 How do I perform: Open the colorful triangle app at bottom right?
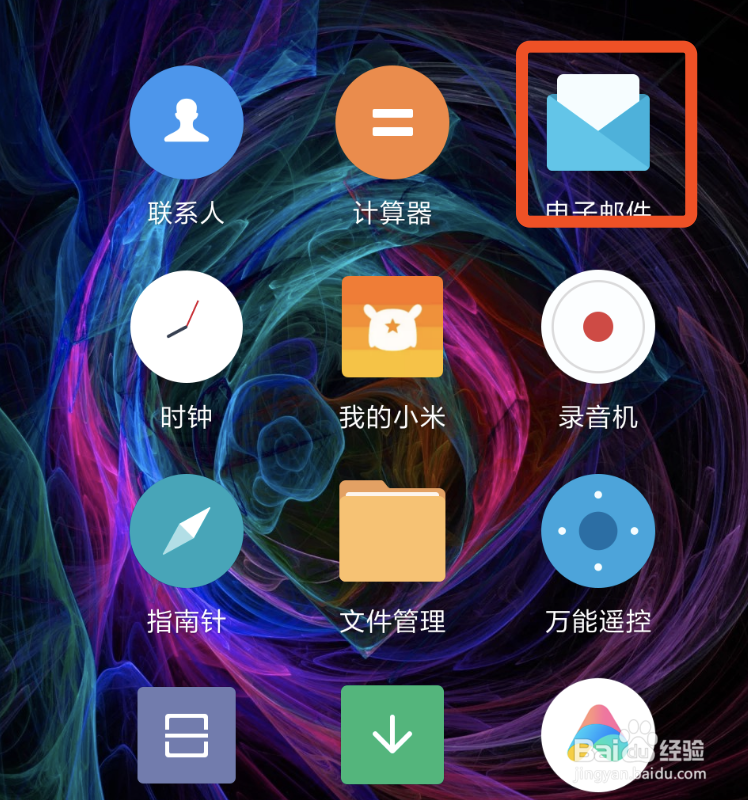[x=597, y=735]
